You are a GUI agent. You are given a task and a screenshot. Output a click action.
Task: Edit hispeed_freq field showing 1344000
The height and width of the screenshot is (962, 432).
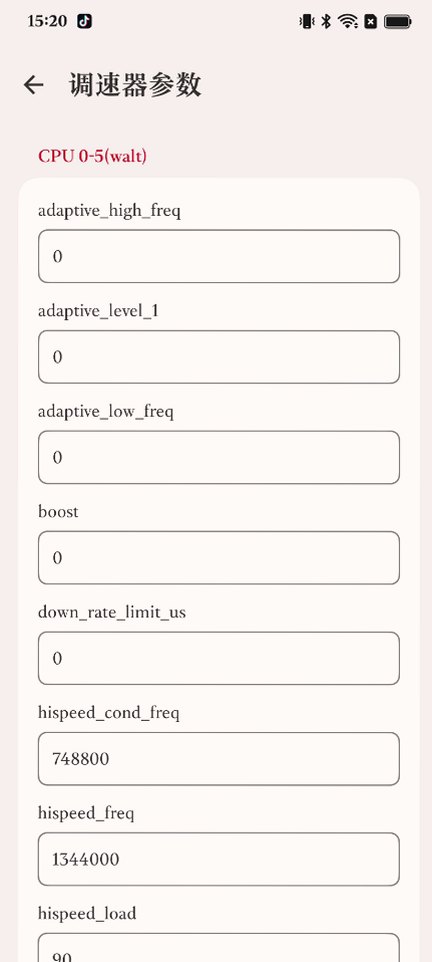point(219,859)
